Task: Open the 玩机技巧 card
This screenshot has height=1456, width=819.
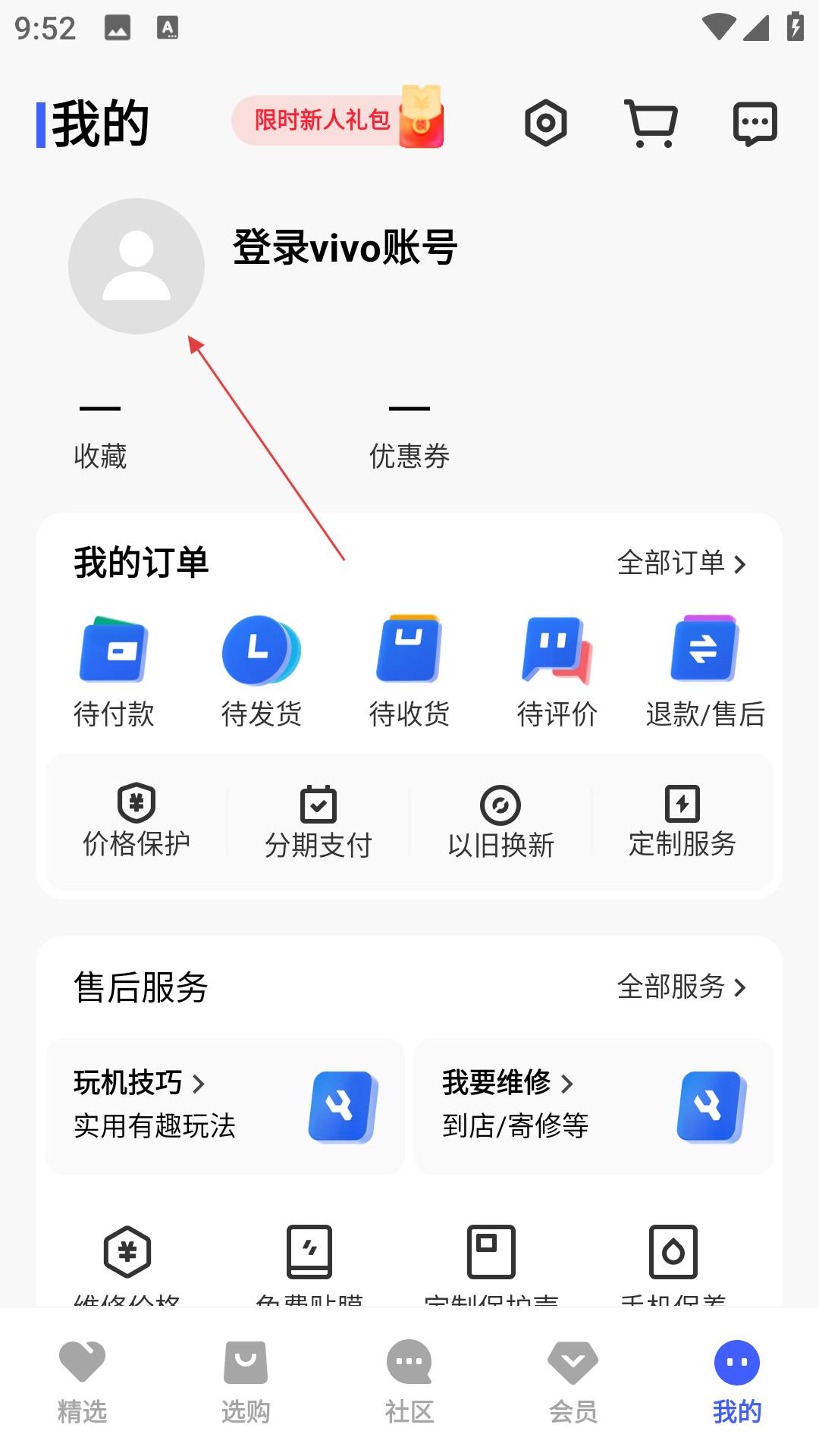Action: click(225, 1106)
